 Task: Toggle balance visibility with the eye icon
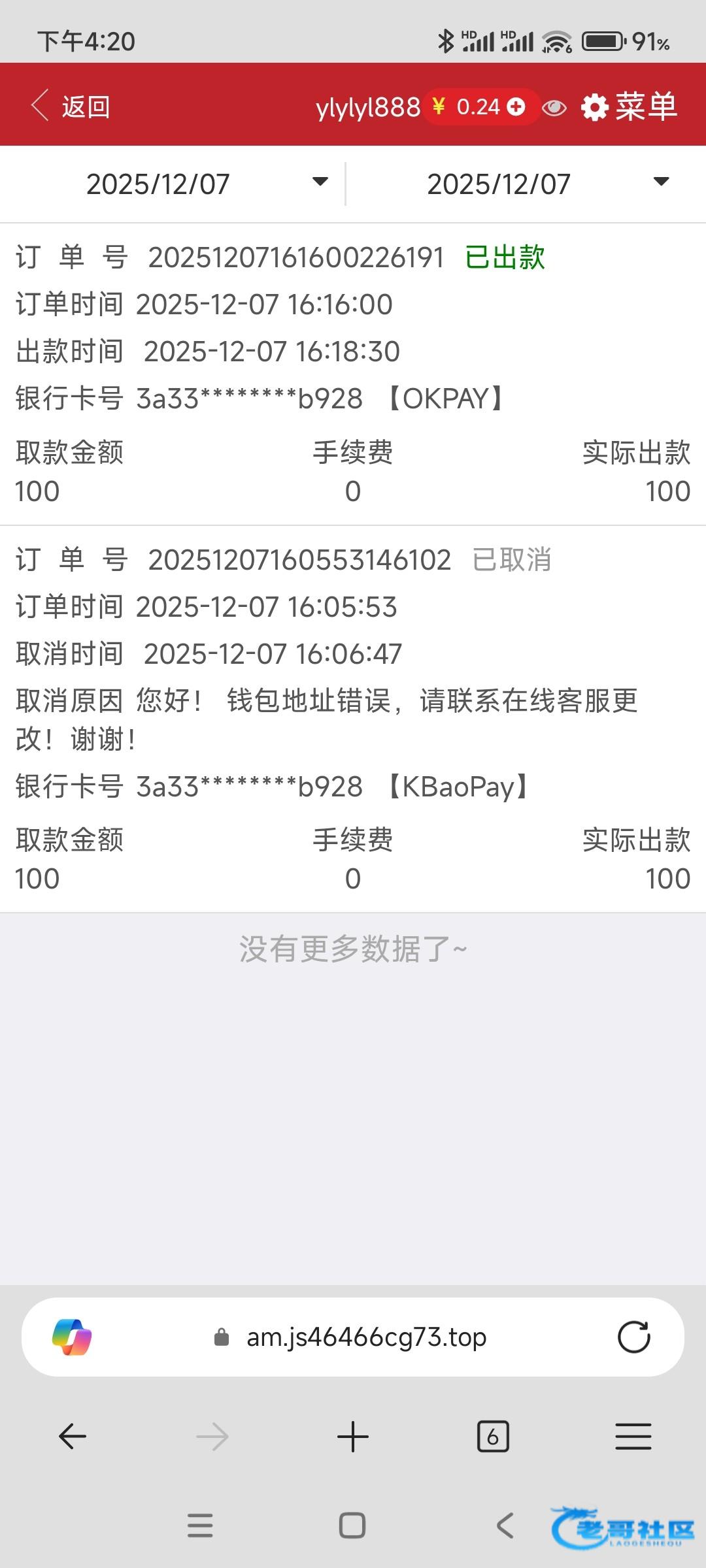pos(554,107)
